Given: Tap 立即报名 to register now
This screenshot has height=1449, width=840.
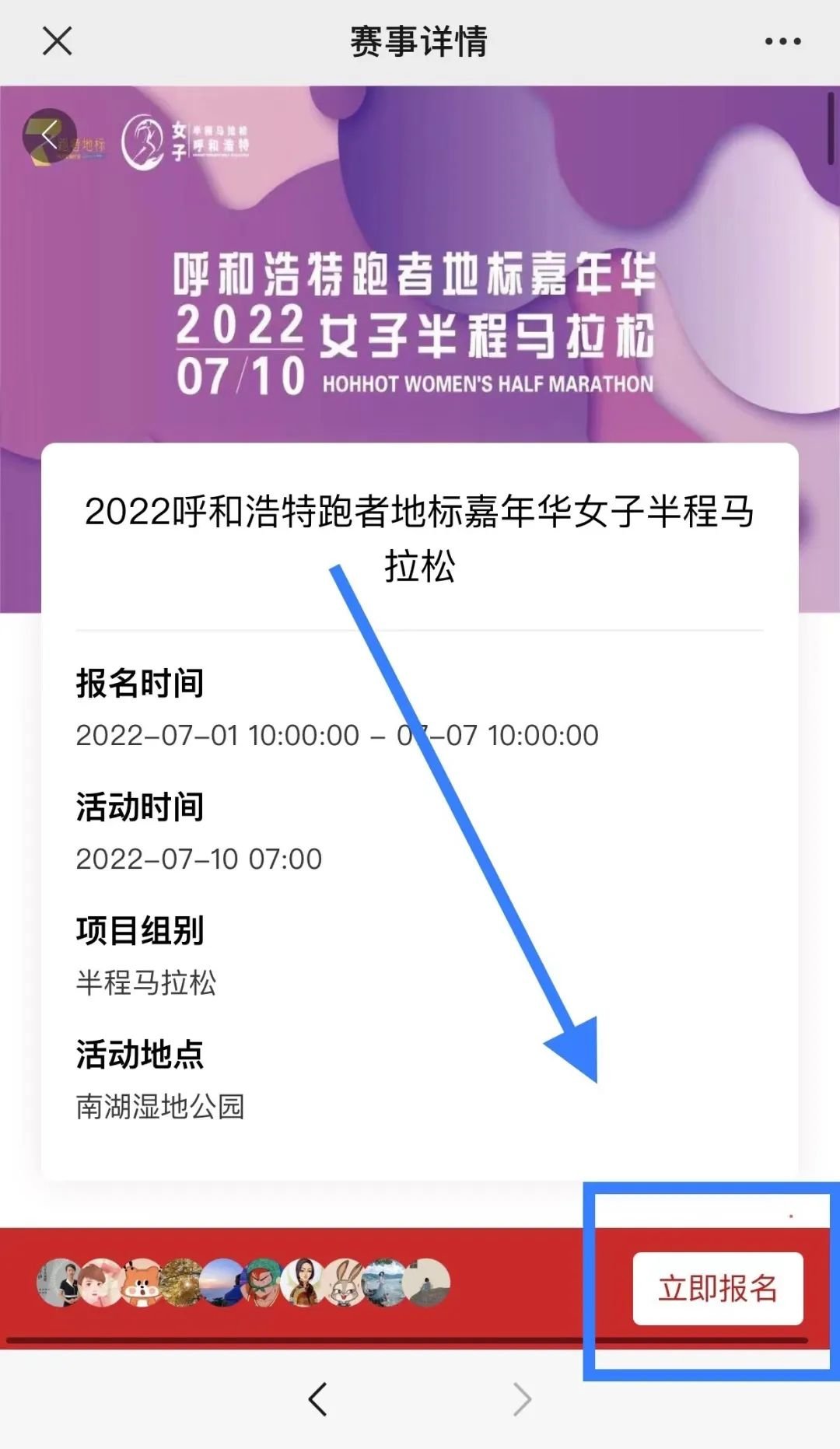Looking at the screenshot, I should pyautogui.click(x=717, y=1288).
